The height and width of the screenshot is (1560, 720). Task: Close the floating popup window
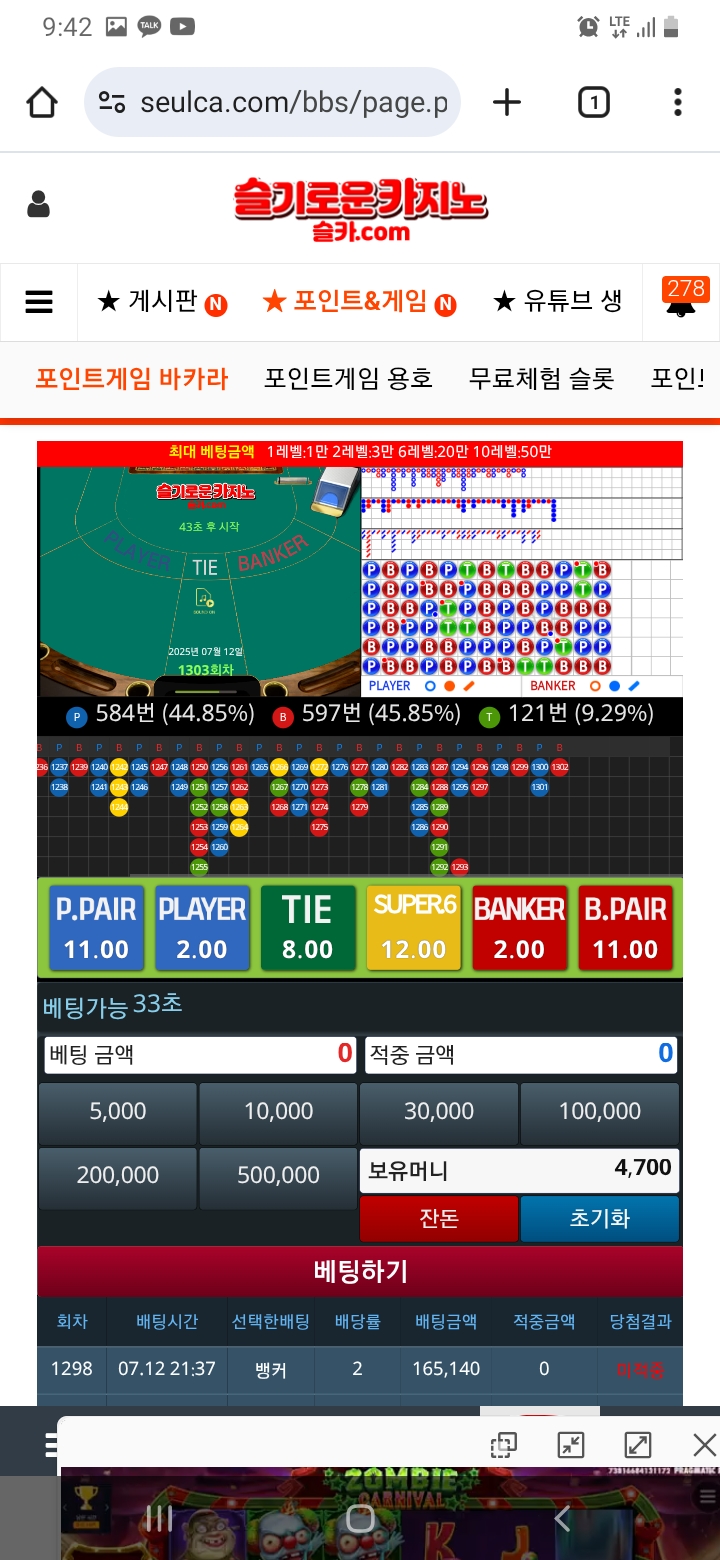pos(704,1444)
